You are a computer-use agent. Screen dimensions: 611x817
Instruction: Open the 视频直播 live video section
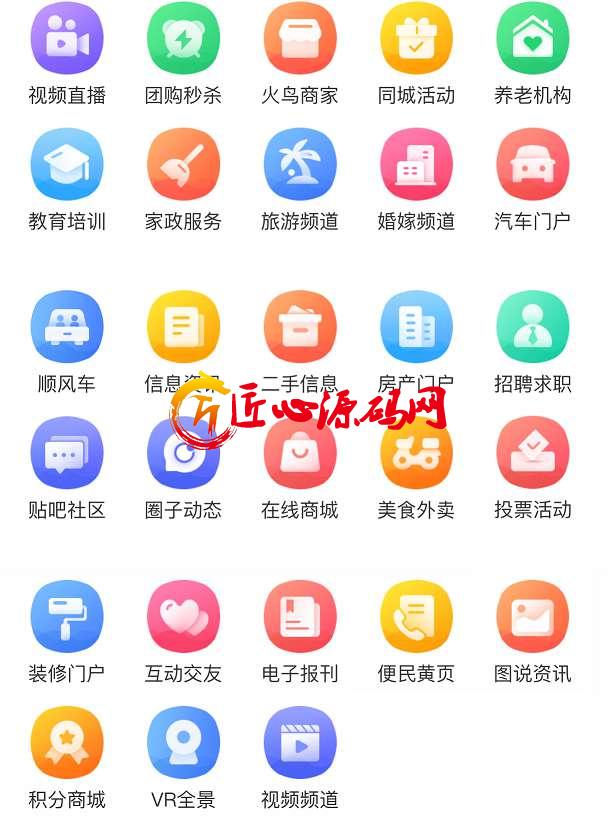click(67, 39)
